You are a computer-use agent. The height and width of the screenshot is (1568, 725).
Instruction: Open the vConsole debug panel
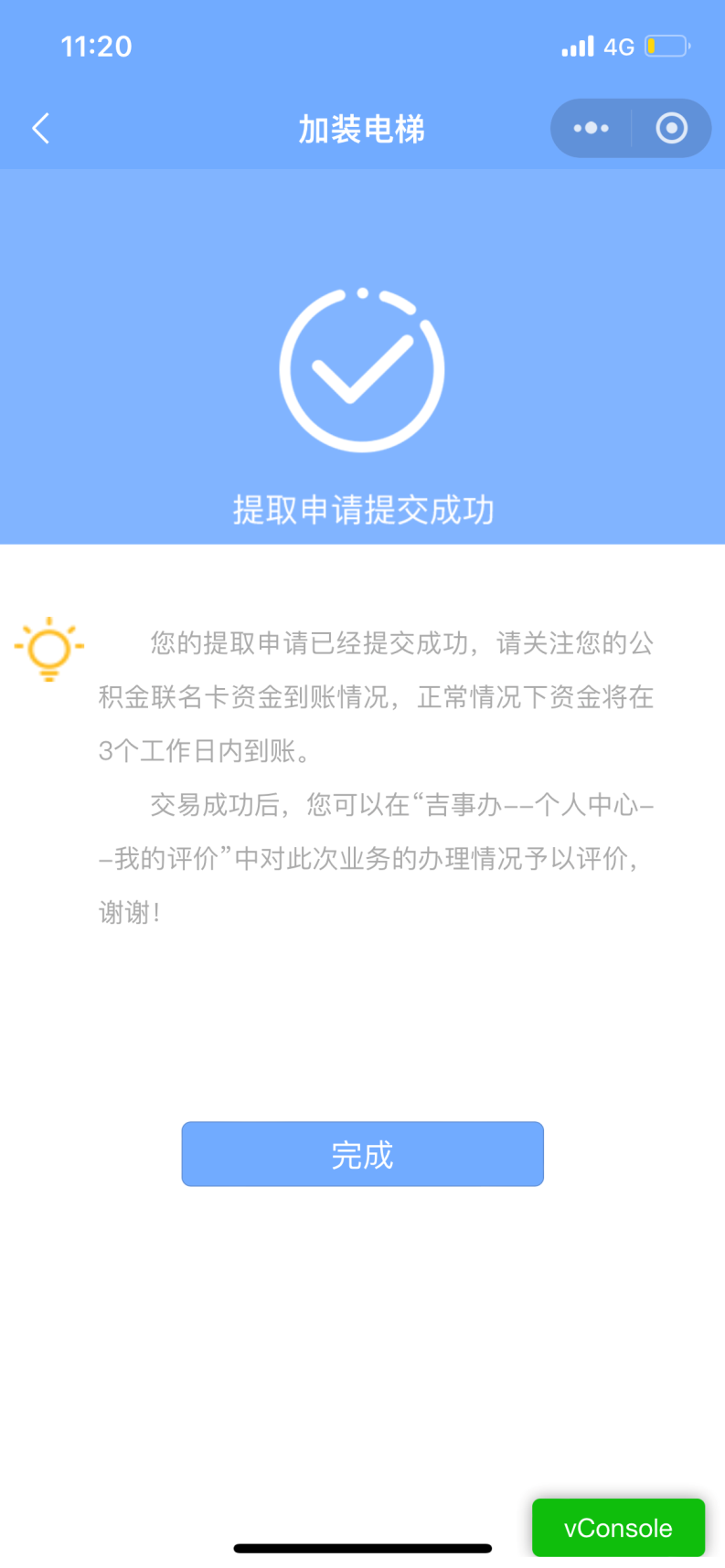point(618,1527)
